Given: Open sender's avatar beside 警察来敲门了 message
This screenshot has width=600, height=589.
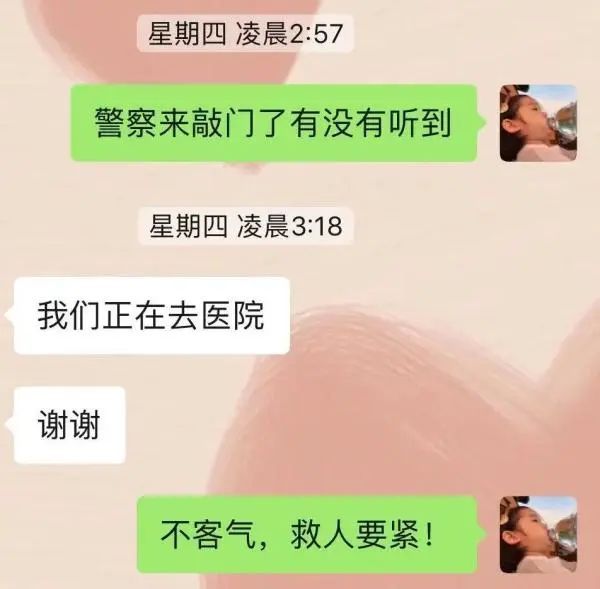Looking at the screenshot, I should 537,123.
